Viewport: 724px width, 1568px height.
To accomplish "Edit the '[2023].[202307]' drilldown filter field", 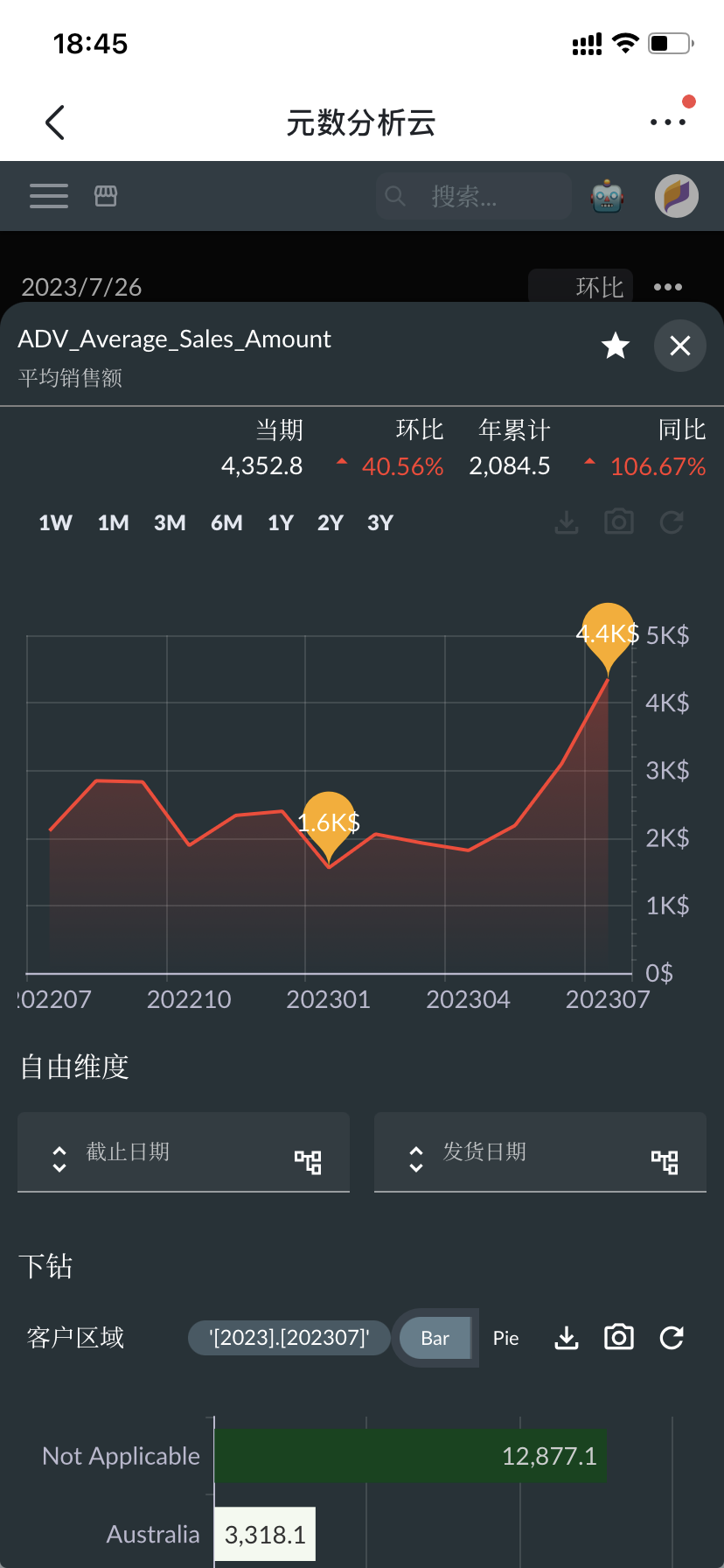I will click(289, 1337).
